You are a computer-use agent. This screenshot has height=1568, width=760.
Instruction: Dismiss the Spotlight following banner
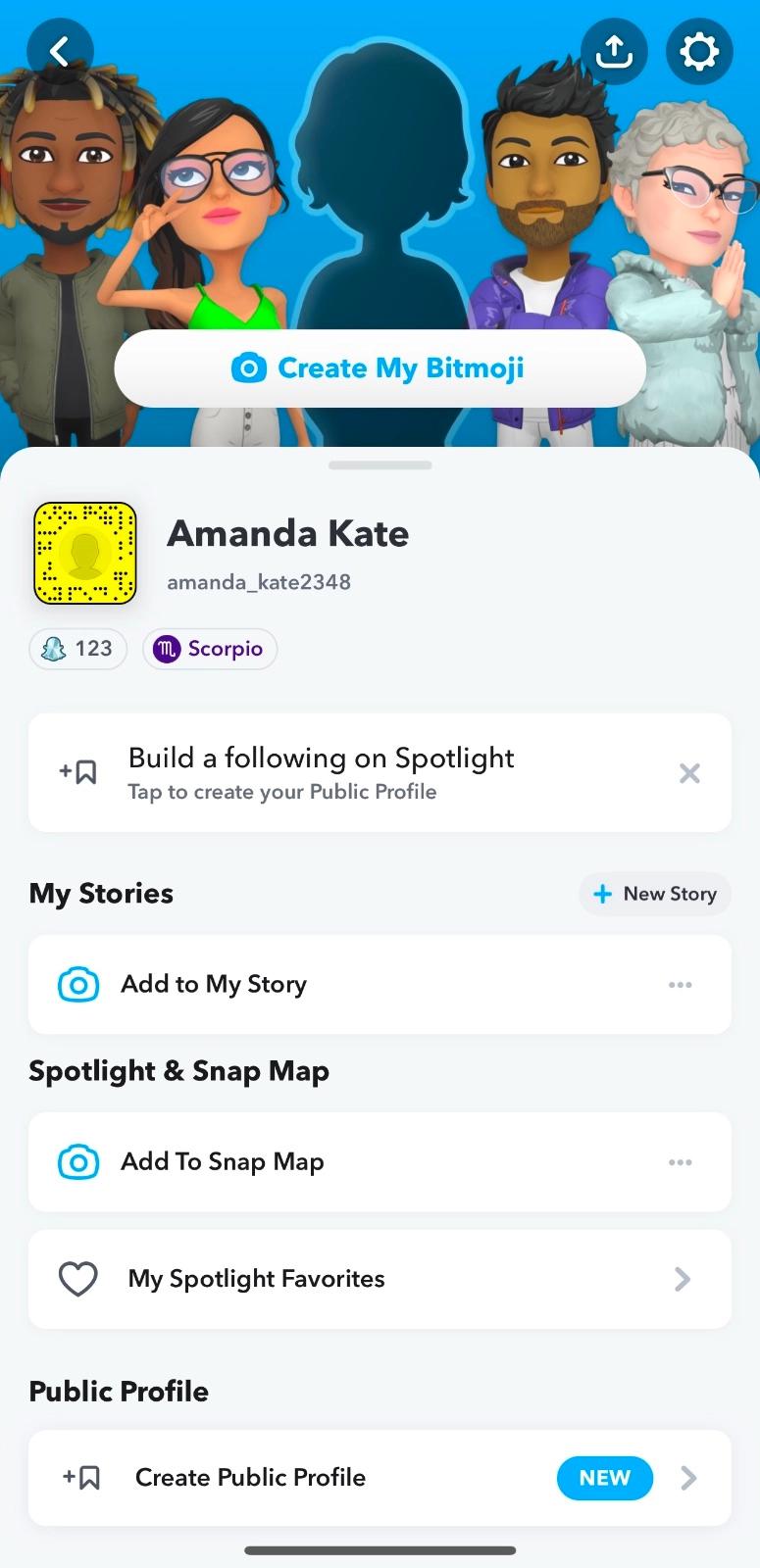pos(689,773)
